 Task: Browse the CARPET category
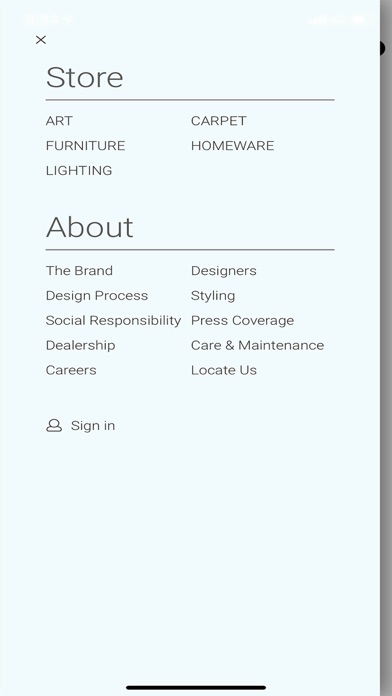218,121
